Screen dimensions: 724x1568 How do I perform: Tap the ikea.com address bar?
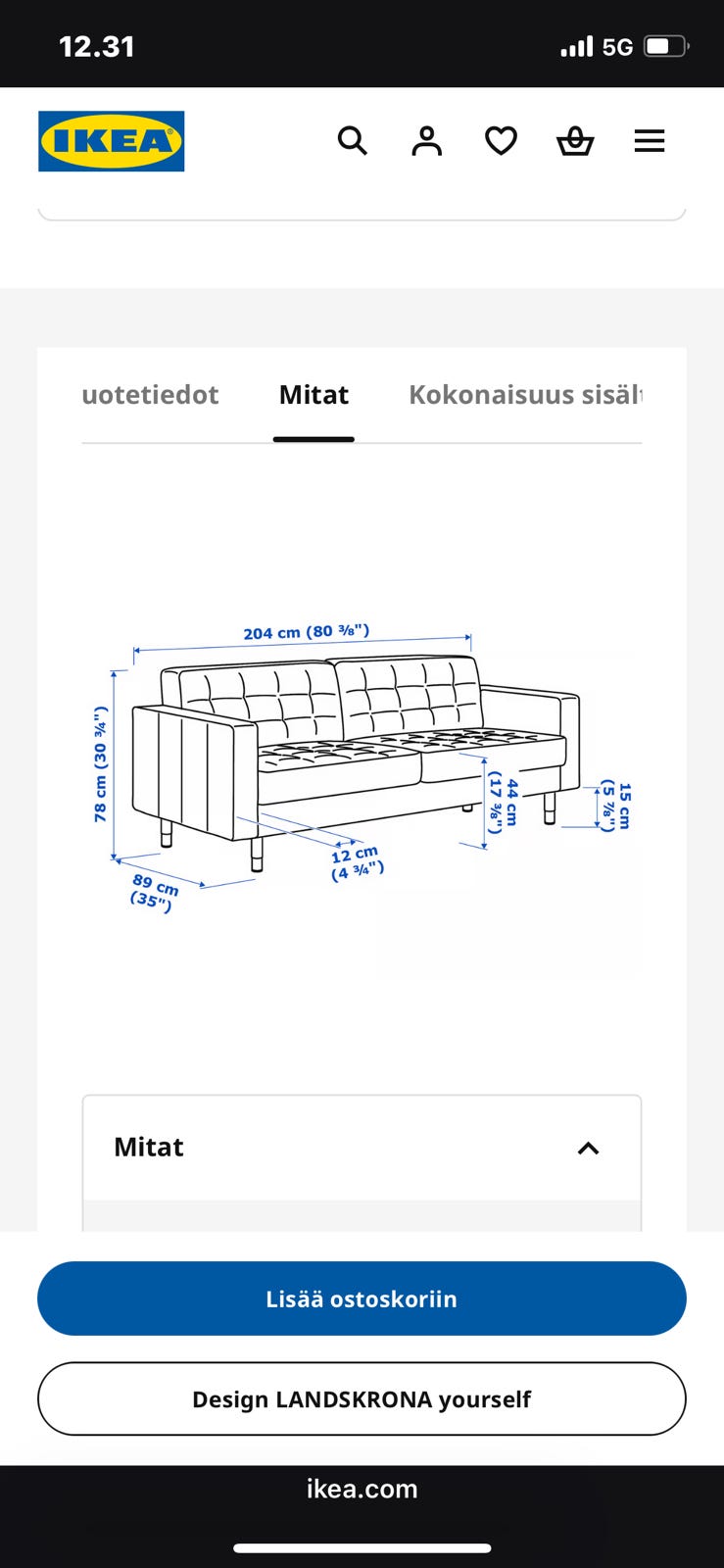362,1489
